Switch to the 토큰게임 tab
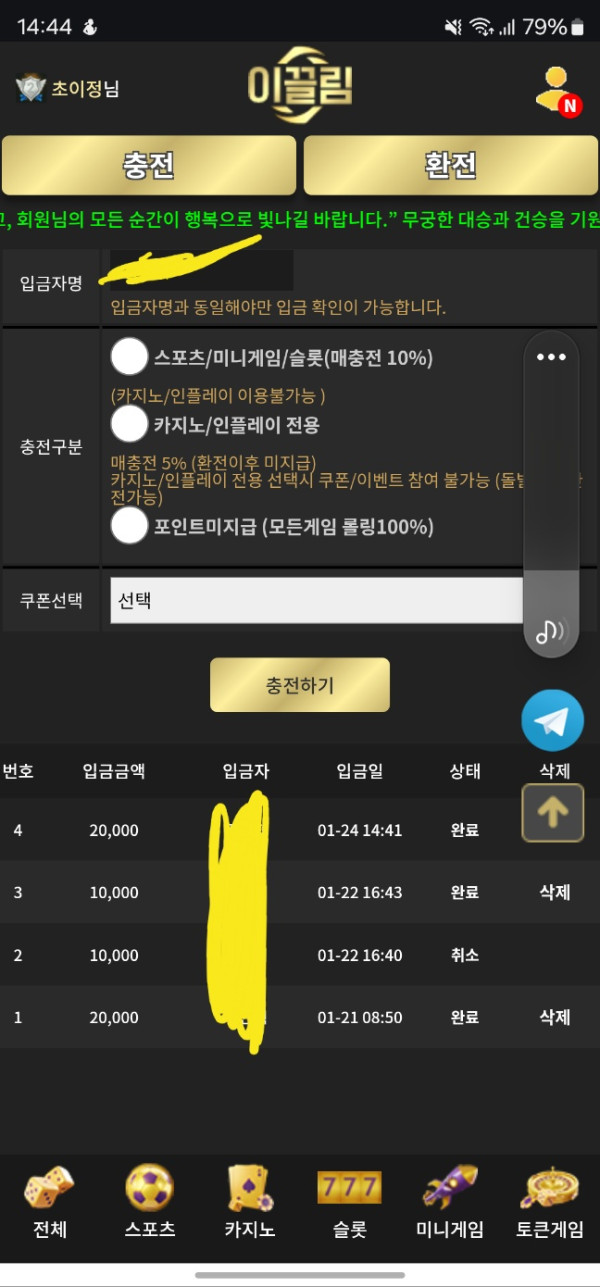 [550, 1200]
